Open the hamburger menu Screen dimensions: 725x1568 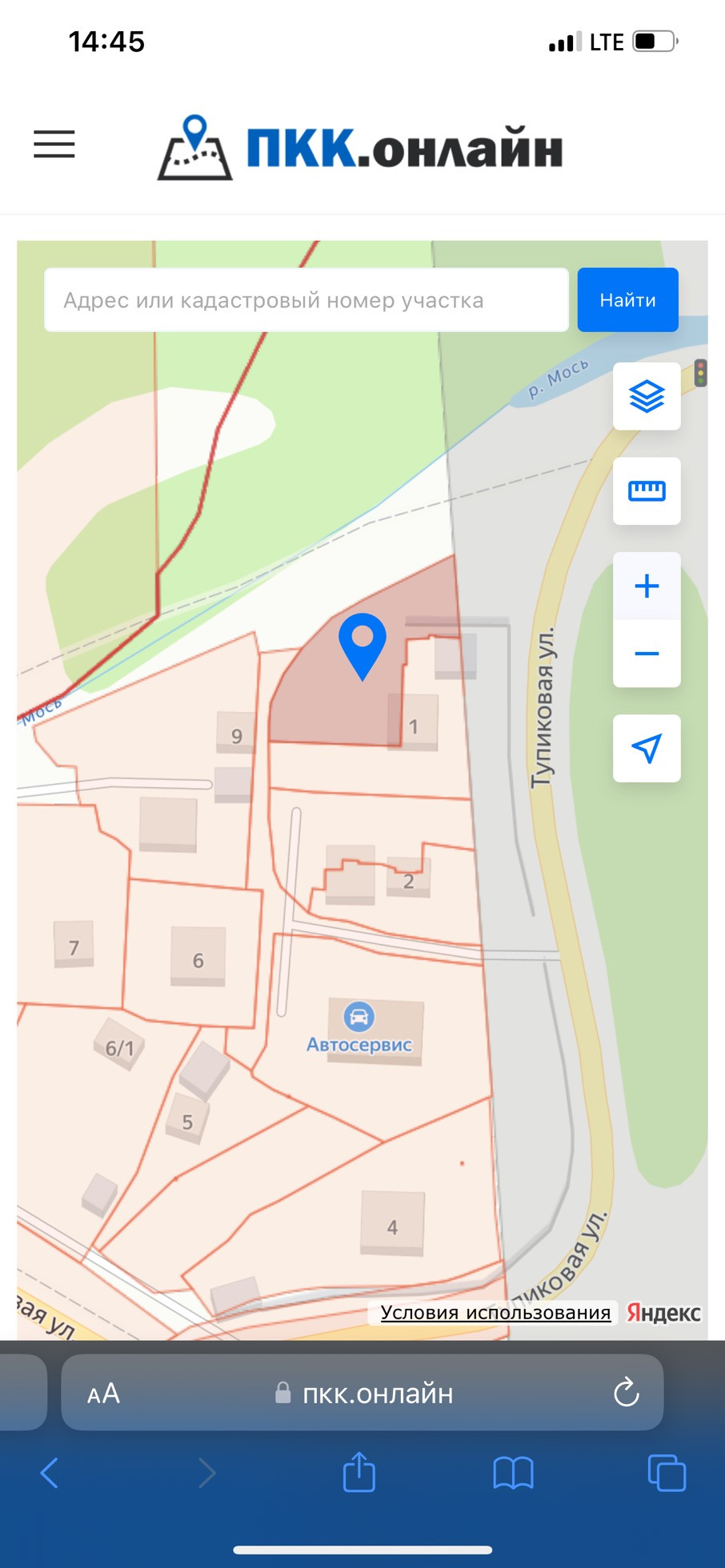[x=54, y=144]
